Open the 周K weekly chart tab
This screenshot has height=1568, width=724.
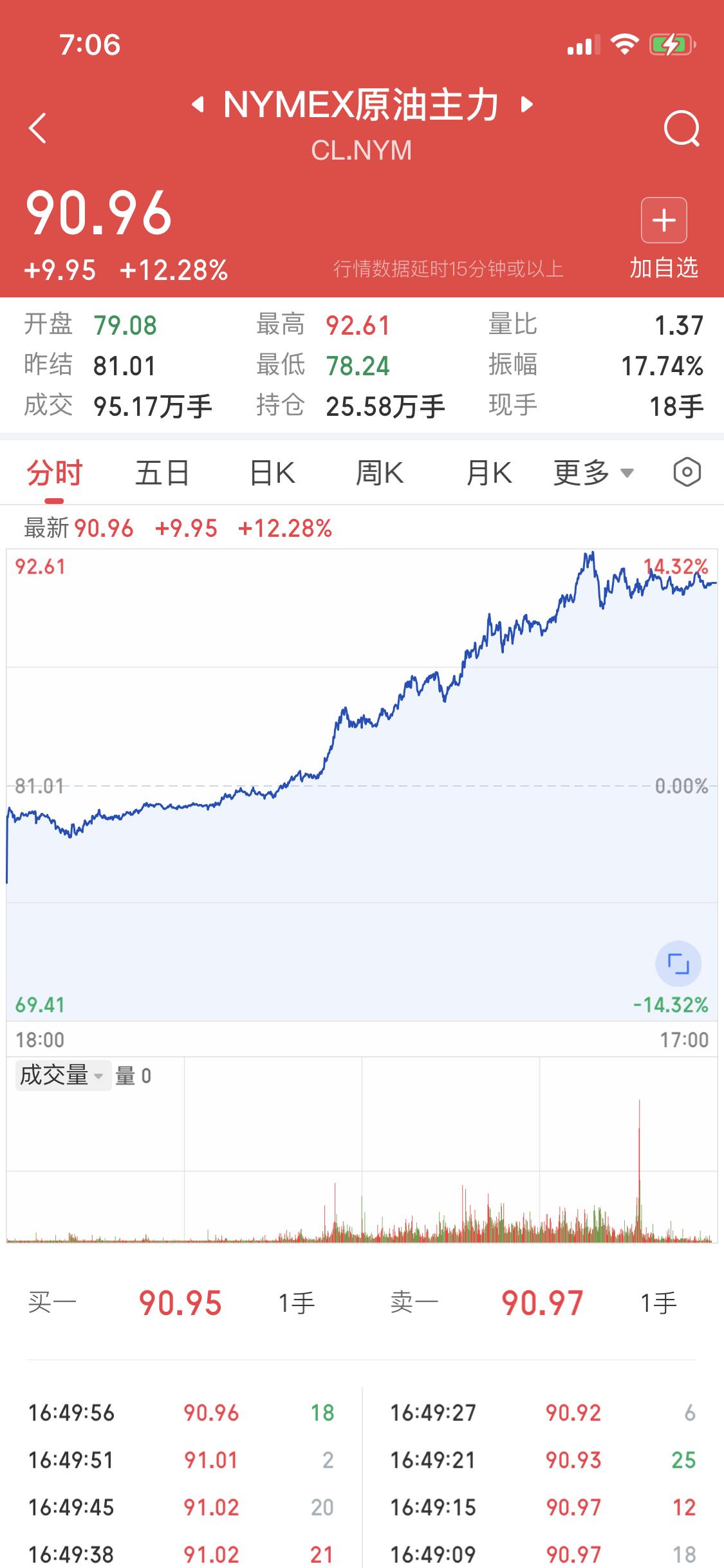pyautogui.click(x=381, y=472)
